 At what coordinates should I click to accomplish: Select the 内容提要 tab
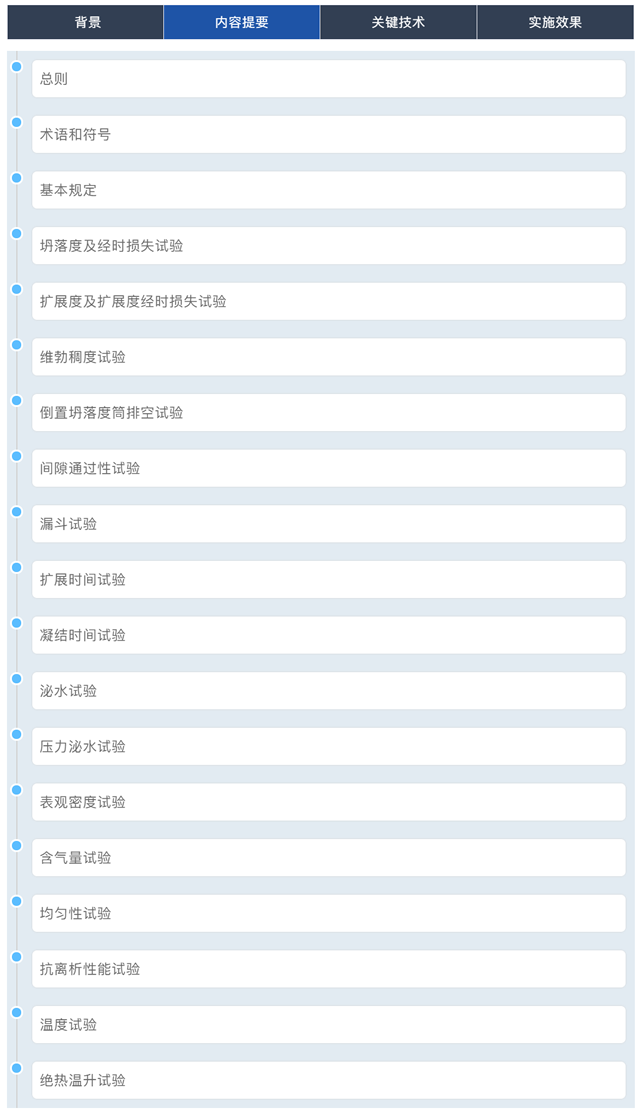coord(242,22)
